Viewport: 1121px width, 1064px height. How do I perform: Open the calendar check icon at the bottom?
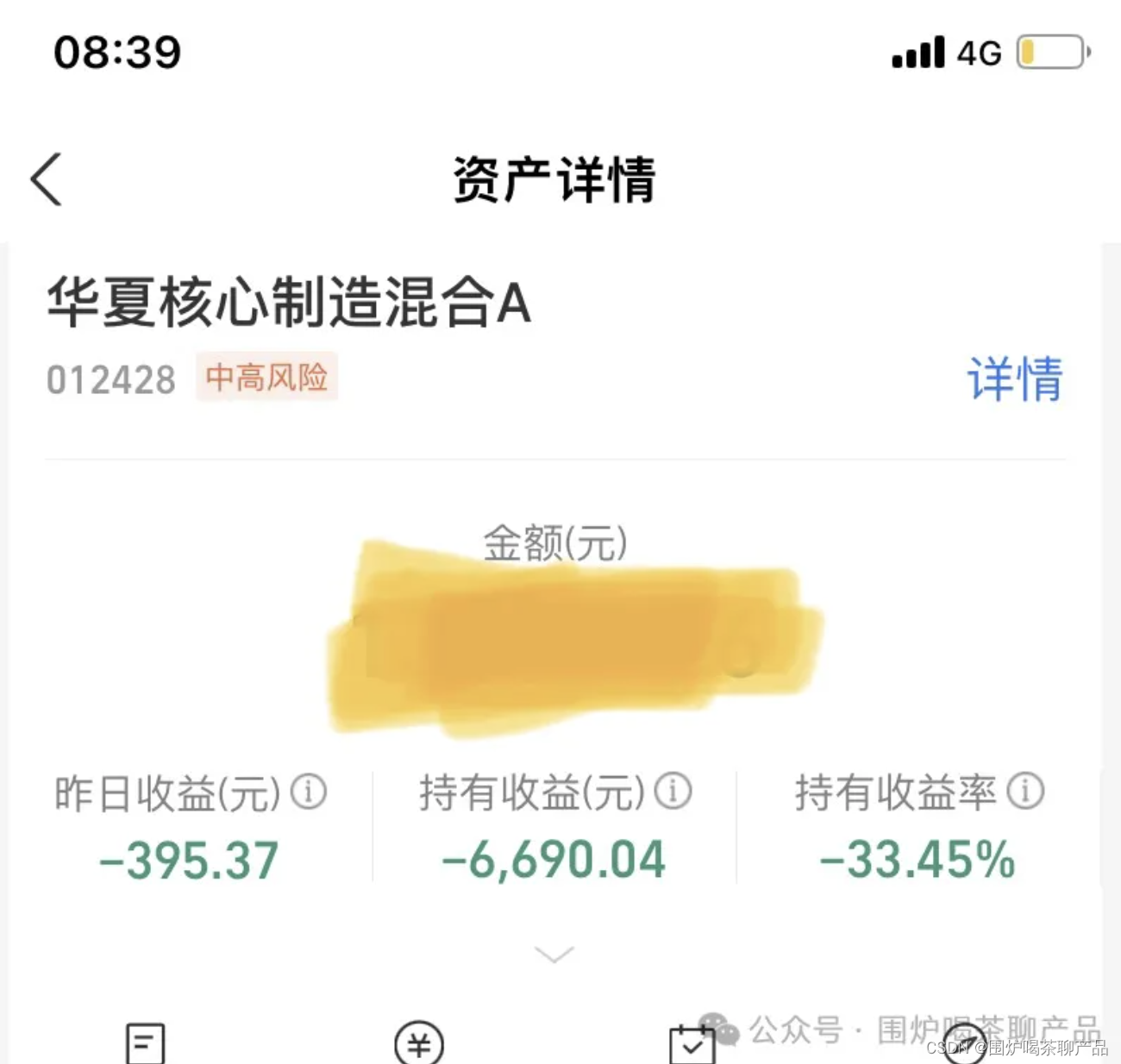tap(692, 1044)
